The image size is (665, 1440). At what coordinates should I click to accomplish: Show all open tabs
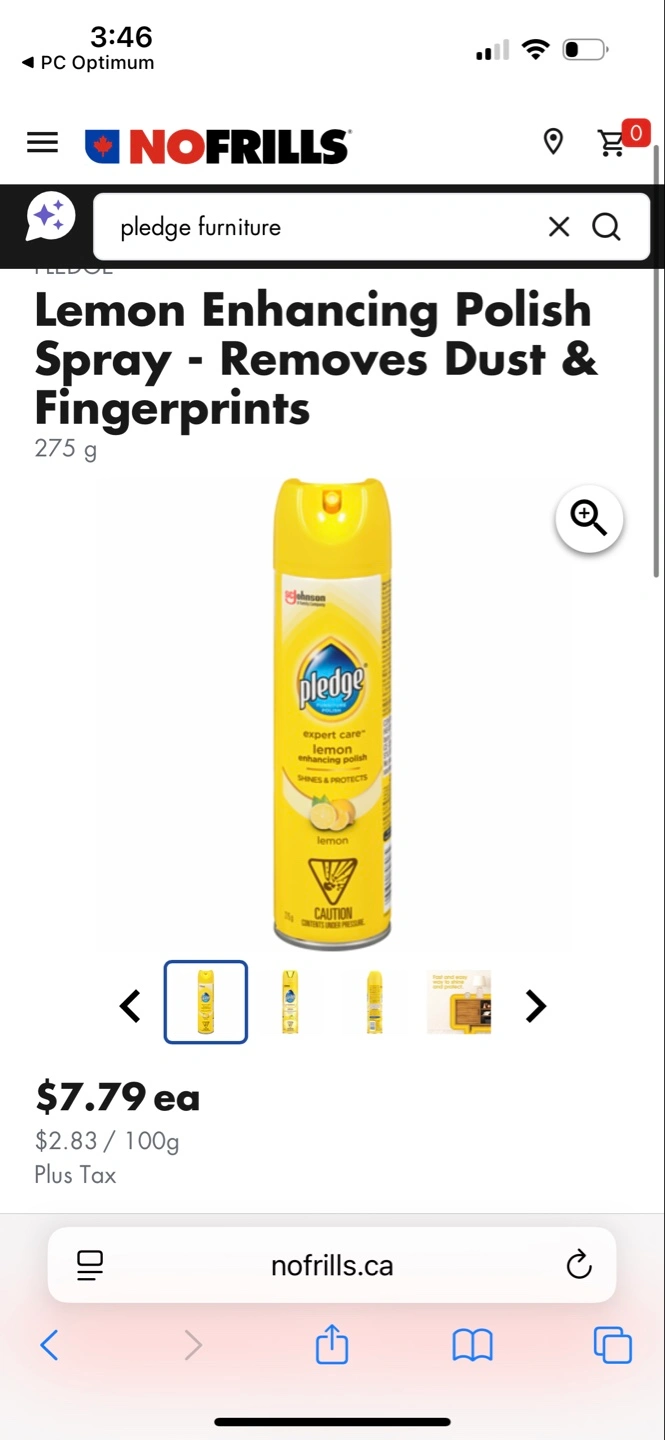pos(613,1345)
